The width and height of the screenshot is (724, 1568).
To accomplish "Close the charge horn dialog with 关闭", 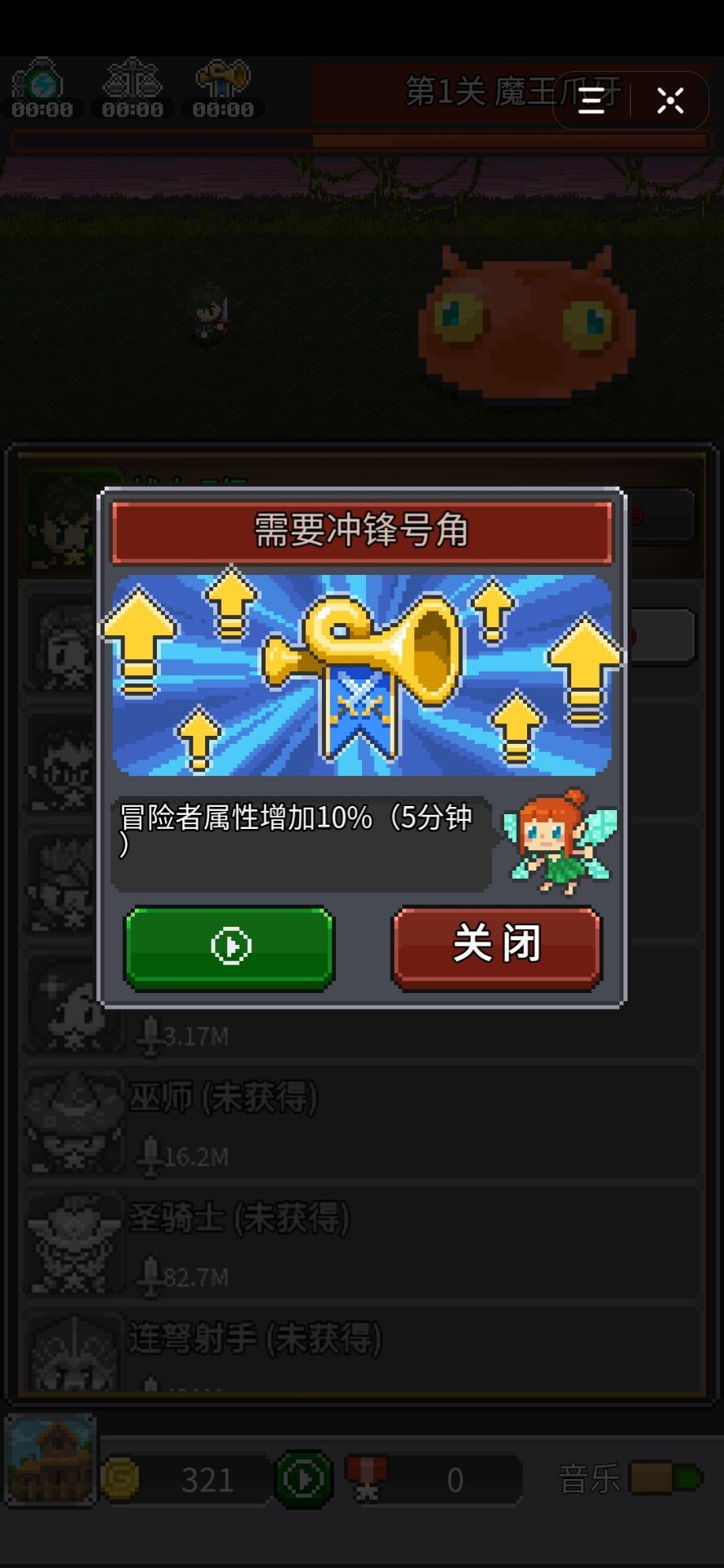I will [x=497, y=946].
